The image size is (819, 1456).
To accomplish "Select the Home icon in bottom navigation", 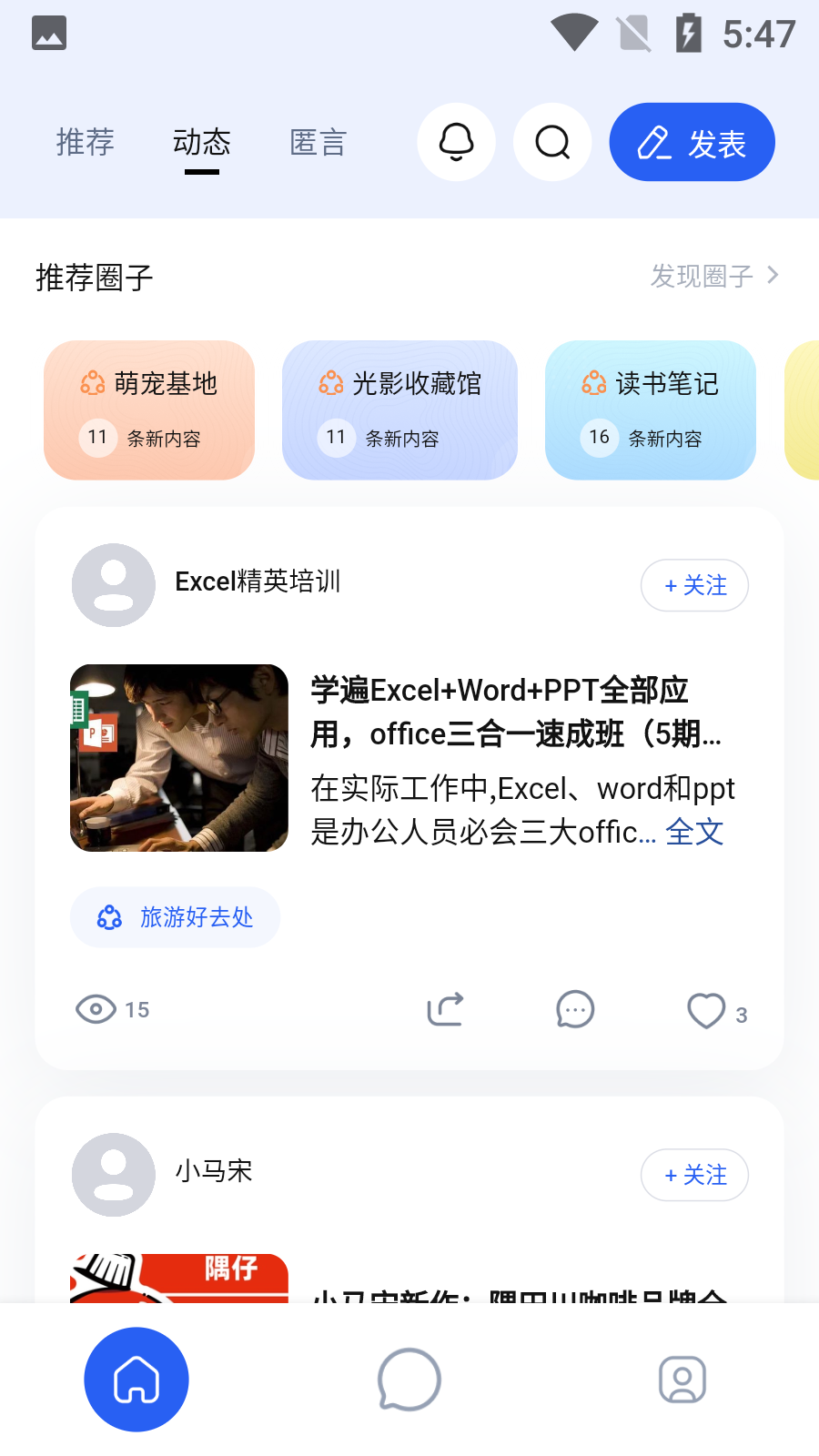I will click(x=136, y=1380).
